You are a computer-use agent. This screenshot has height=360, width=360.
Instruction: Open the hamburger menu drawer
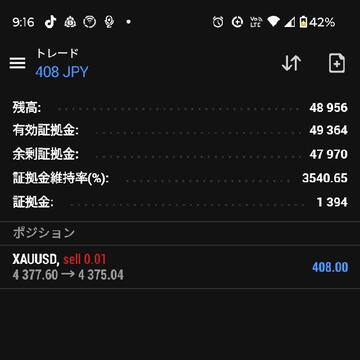pyautogui.click(x=17, y=63)
